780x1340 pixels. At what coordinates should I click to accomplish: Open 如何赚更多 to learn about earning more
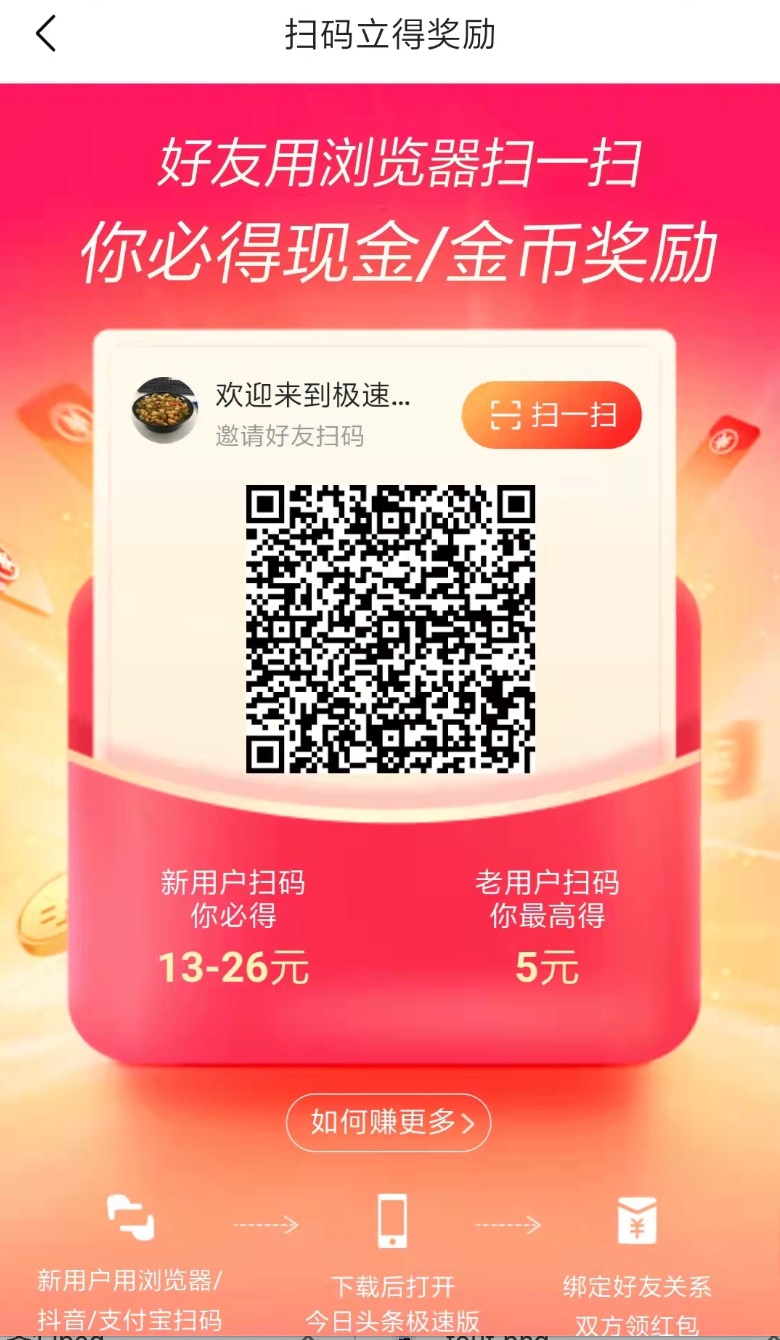(x=389, y=1122)
